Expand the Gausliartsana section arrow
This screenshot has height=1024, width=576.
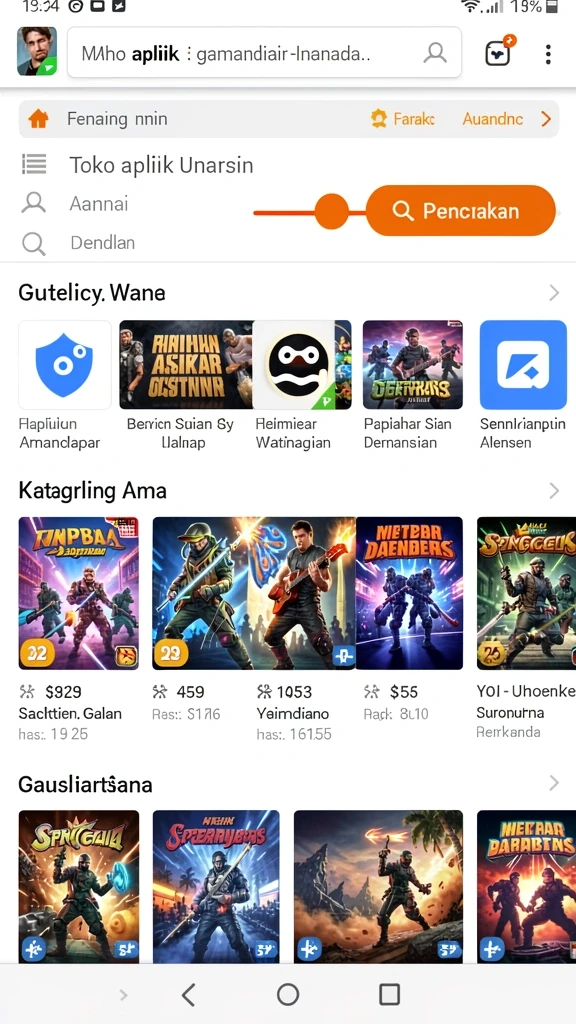point(554,783)
